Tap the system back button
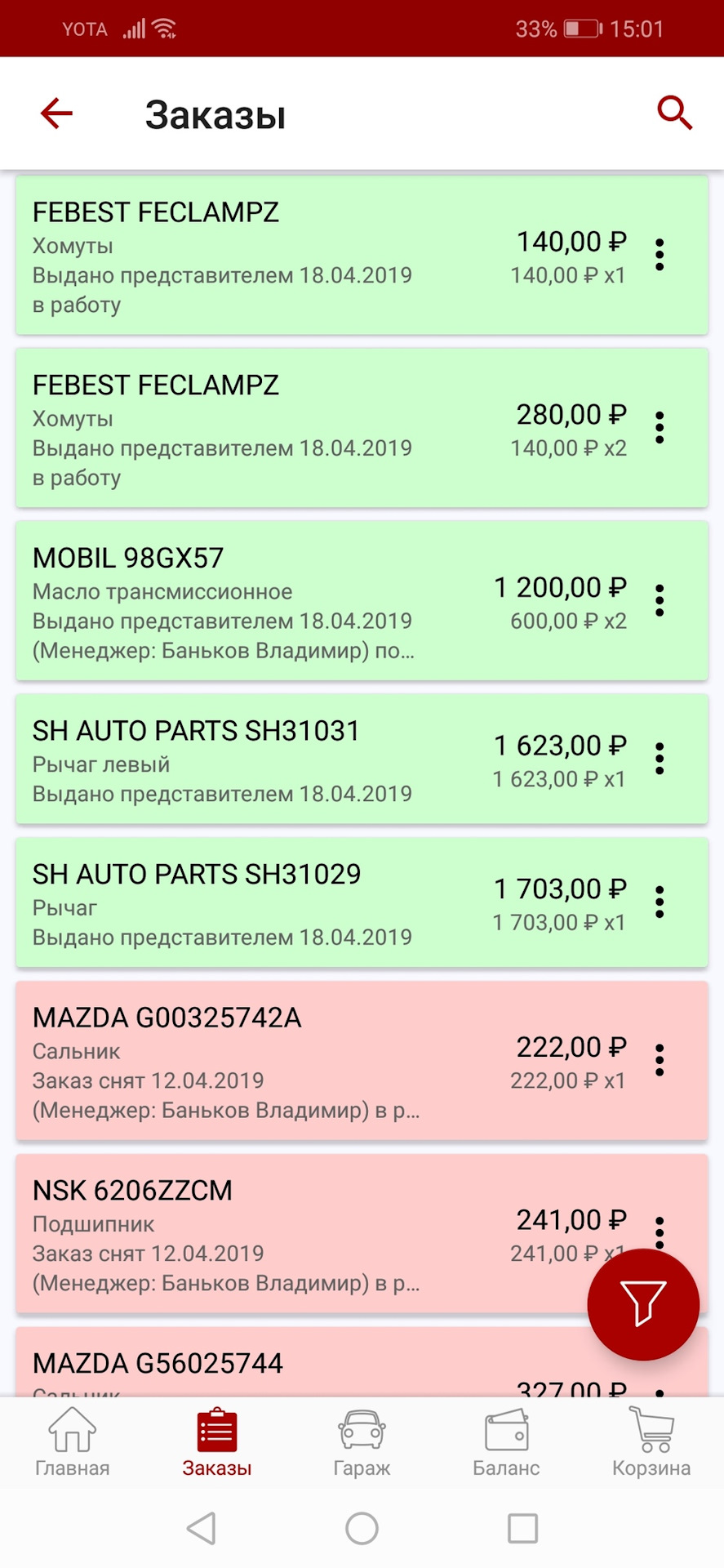Viewport: 724px width, 1568px height. click(x=202, y=1528)
